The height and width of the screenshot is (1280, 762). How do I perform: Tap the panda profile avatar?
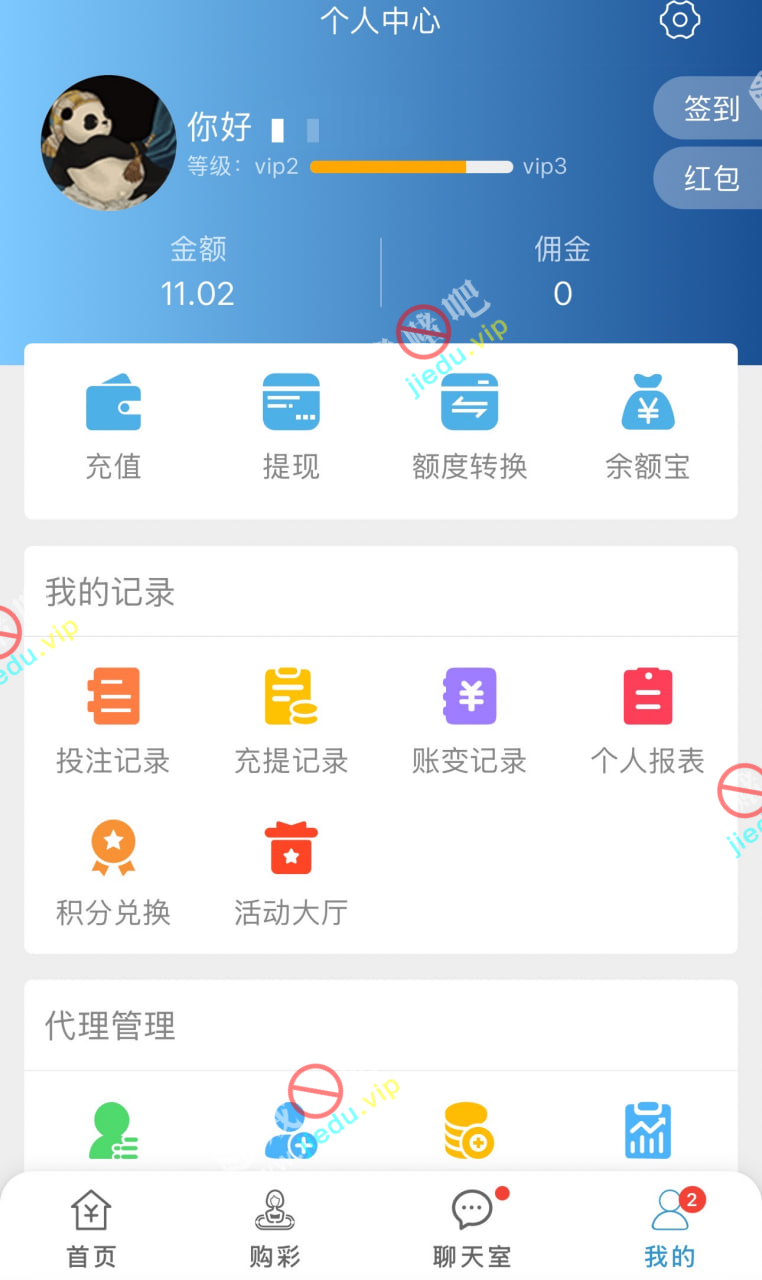(108, 142)
